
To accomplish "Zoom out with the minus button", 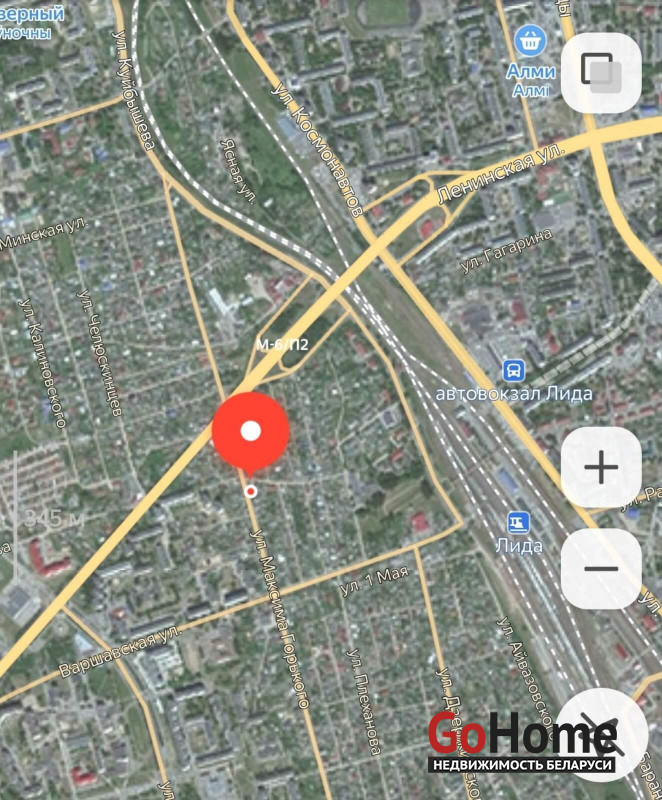I will point(601,568).
